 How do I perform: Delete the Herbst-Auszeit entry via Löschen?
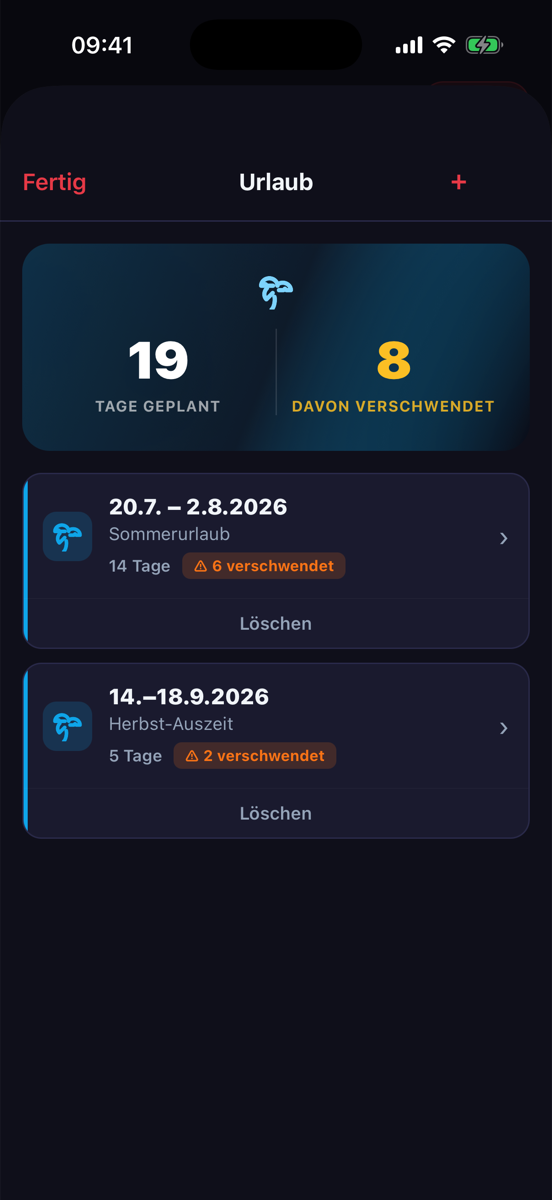tap(277, 813)
